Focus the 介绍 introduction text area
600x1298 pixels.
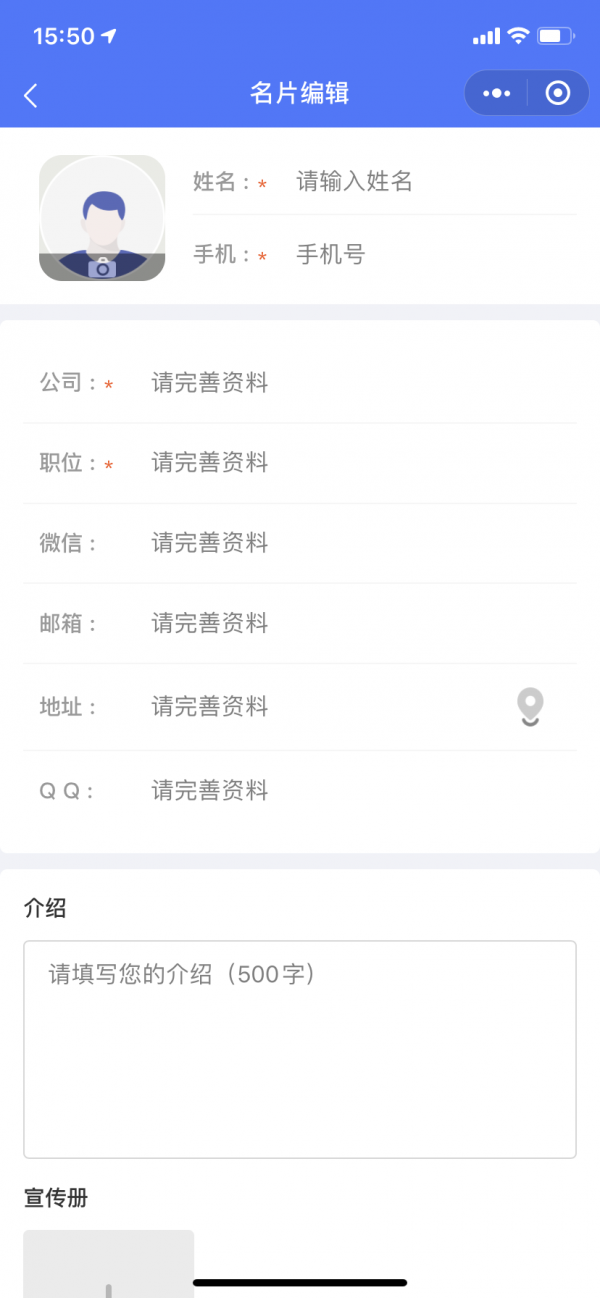point(300,1049)
